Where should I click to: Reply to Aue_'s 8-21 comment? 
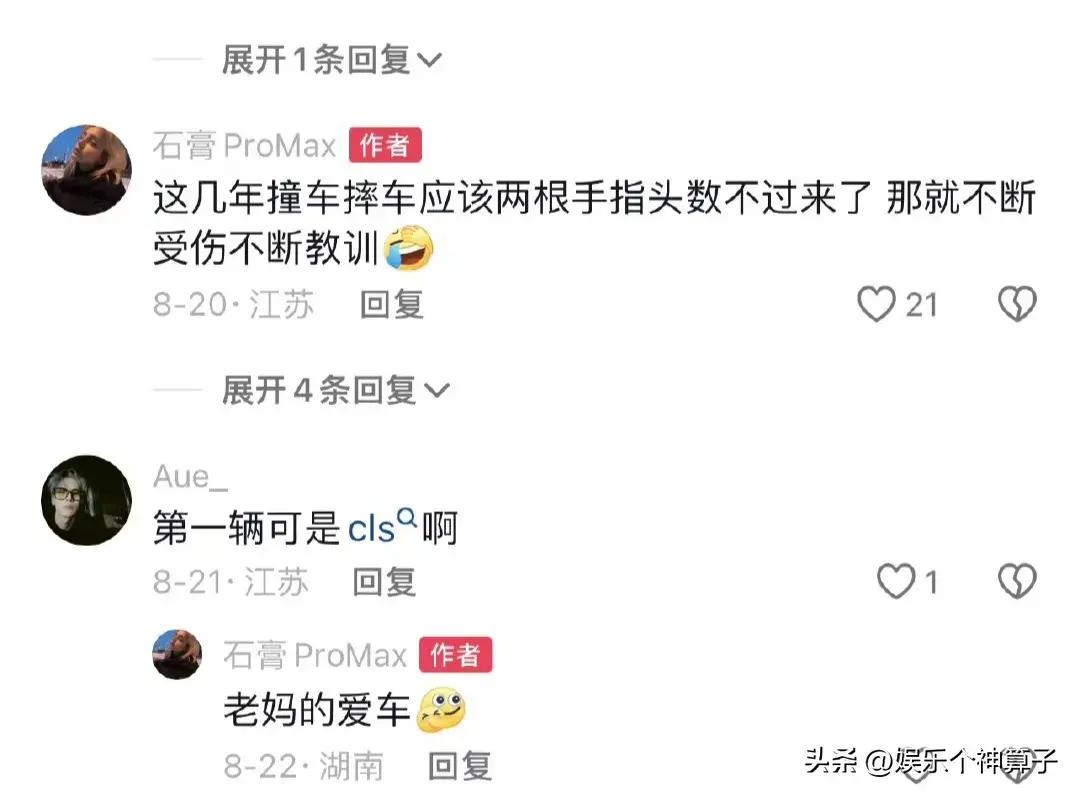point(385,582)
